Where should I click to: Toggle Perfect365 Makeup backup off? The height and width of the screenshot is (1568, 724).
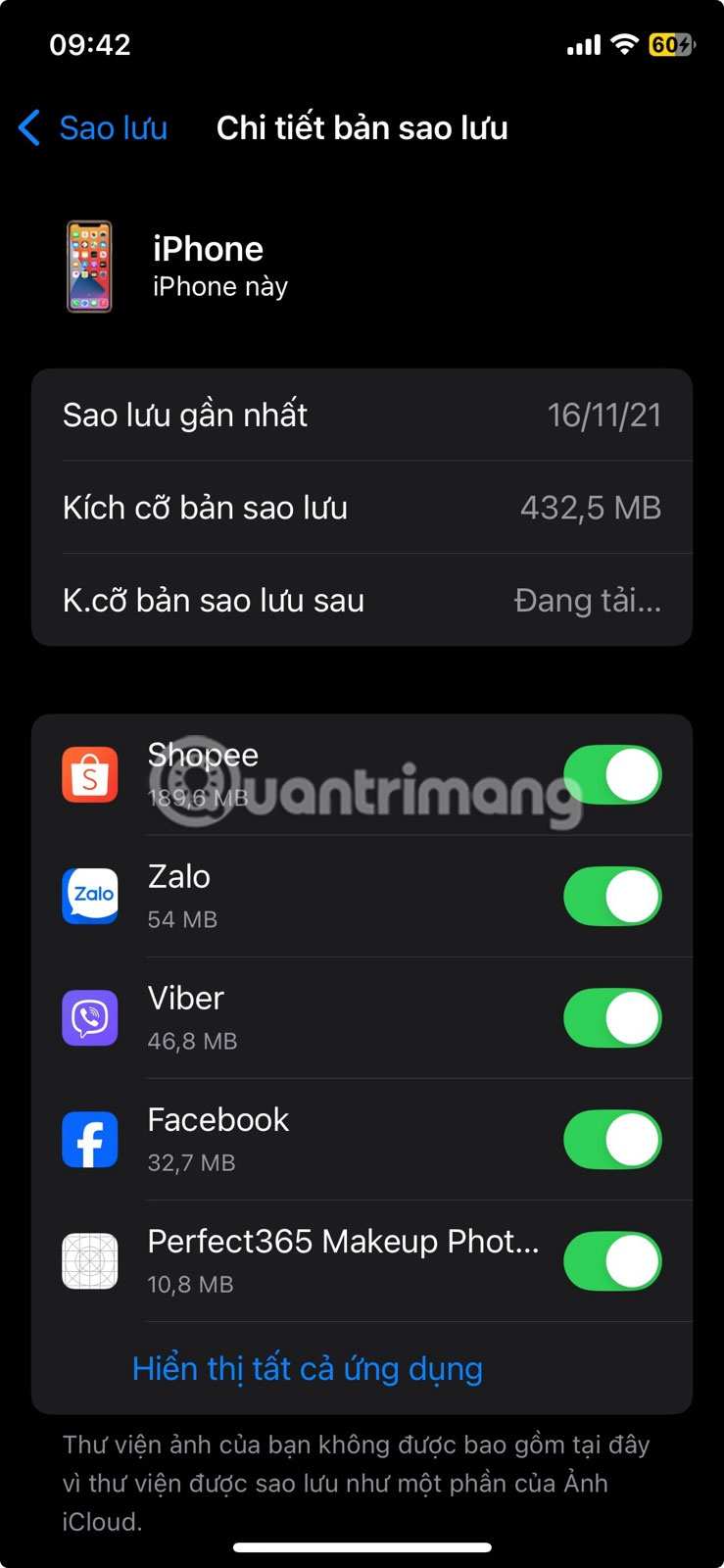pyautogui.click(x=611, y=1261)
